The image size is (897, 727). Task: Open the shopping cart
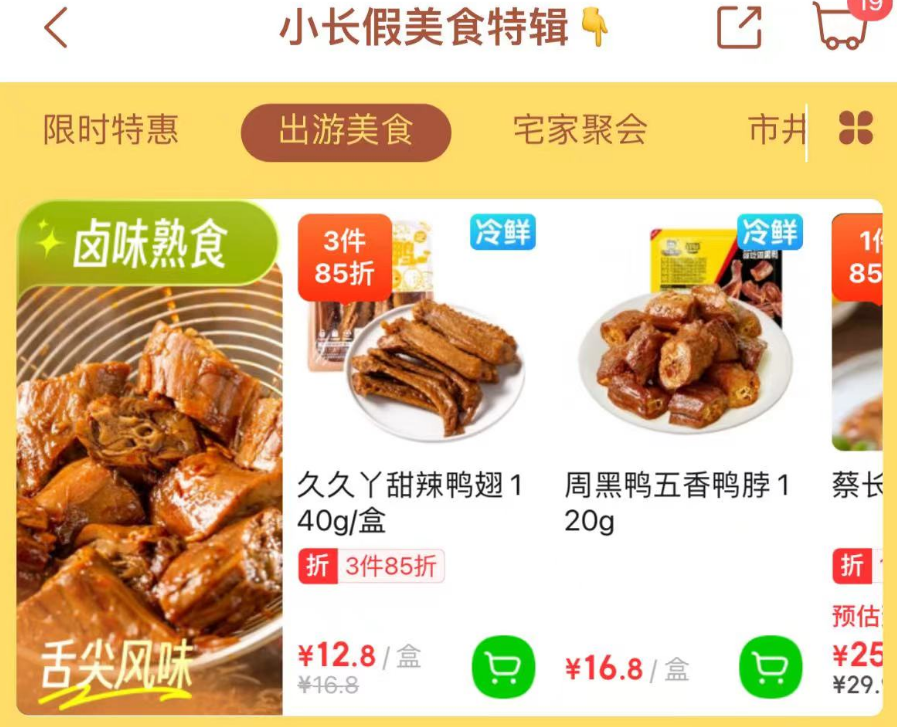click(x=842, y=28)
